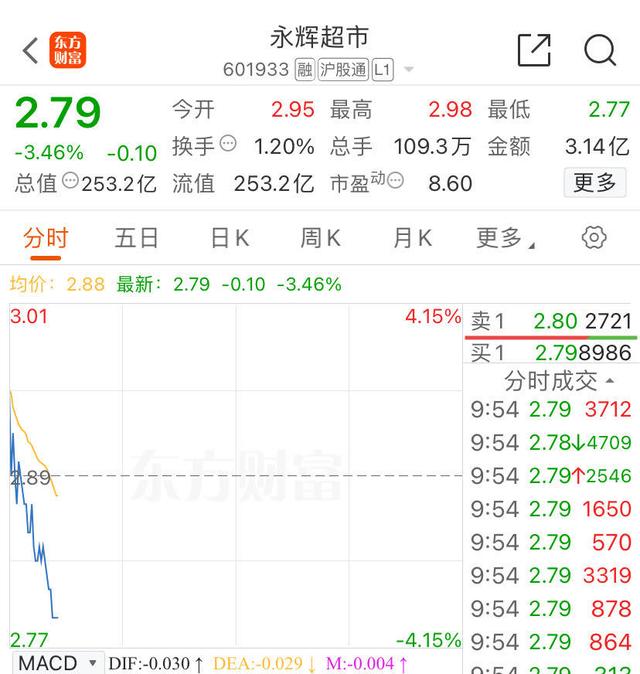Screen dimensions: 640x674
Task: Tap help icon next to 总值
Action: (x=70, y=180)
